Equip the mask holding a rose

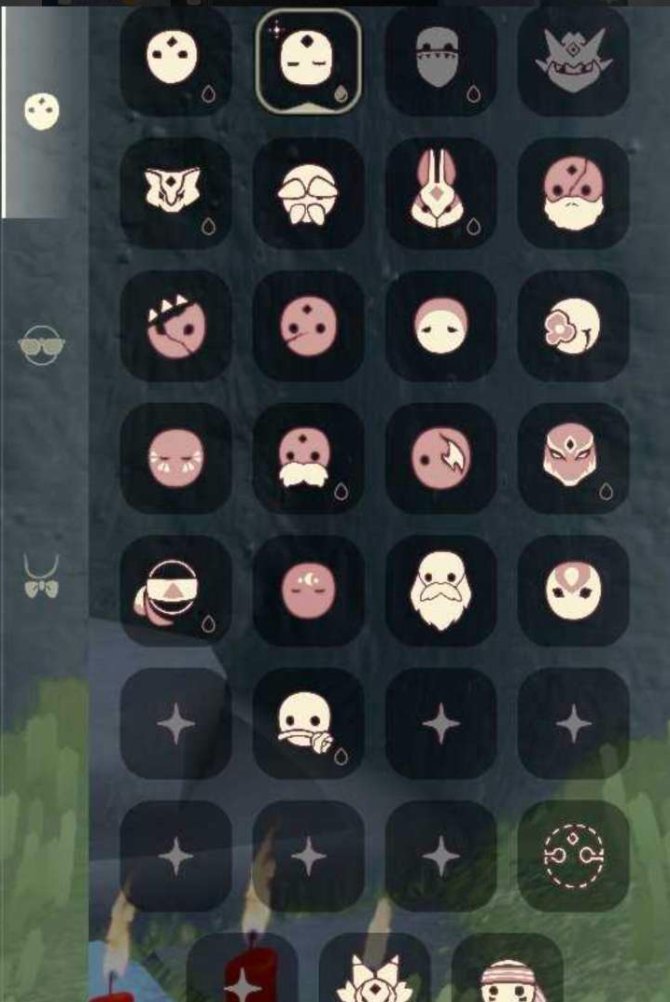[x=308, y=723]
